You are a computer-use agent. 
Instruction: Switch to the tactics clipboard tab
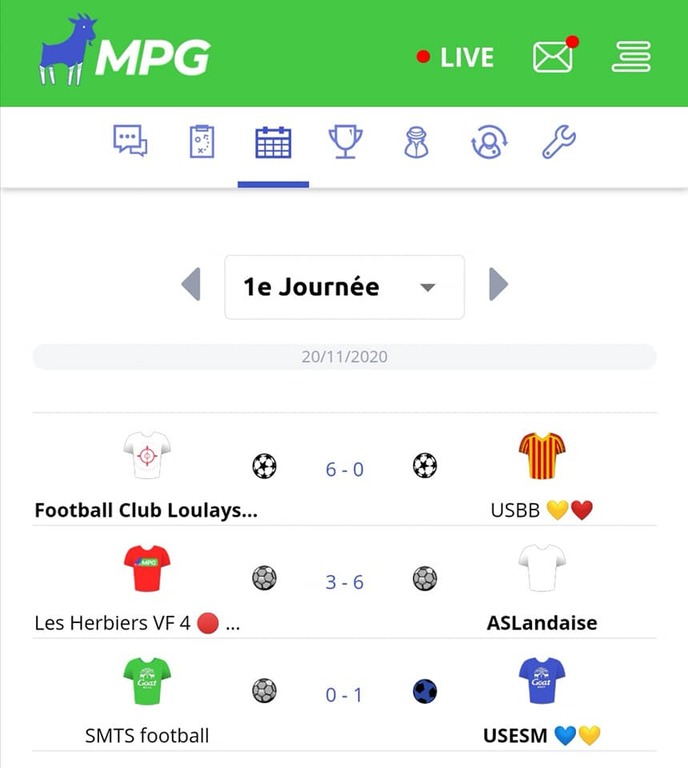pyautogui.click(x=202, y=142)
